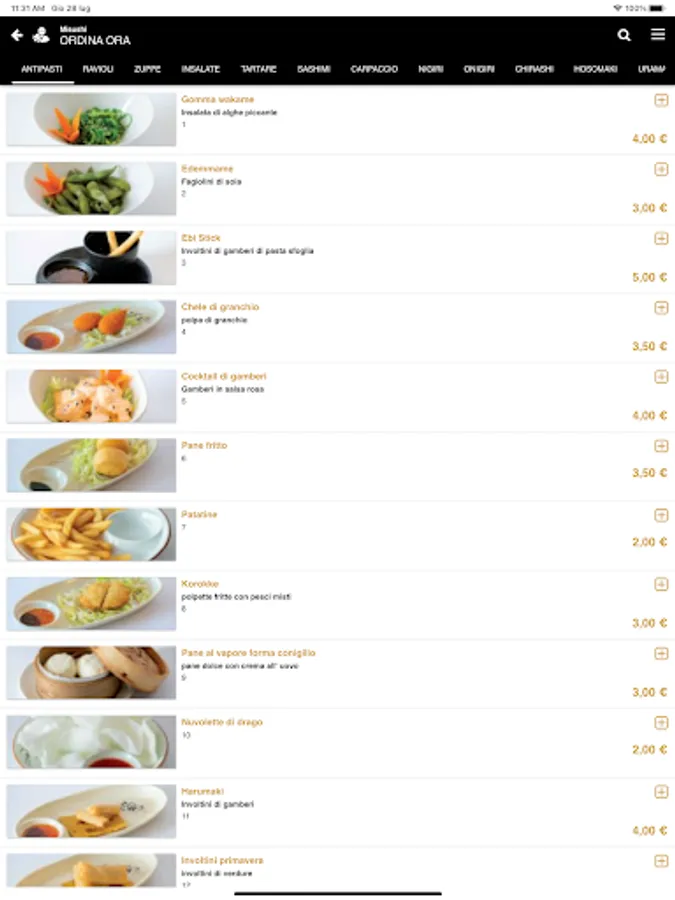675x900 pixels.
Task: Add Cocktail di gamberi to order
Action: [x=661, y=376]
